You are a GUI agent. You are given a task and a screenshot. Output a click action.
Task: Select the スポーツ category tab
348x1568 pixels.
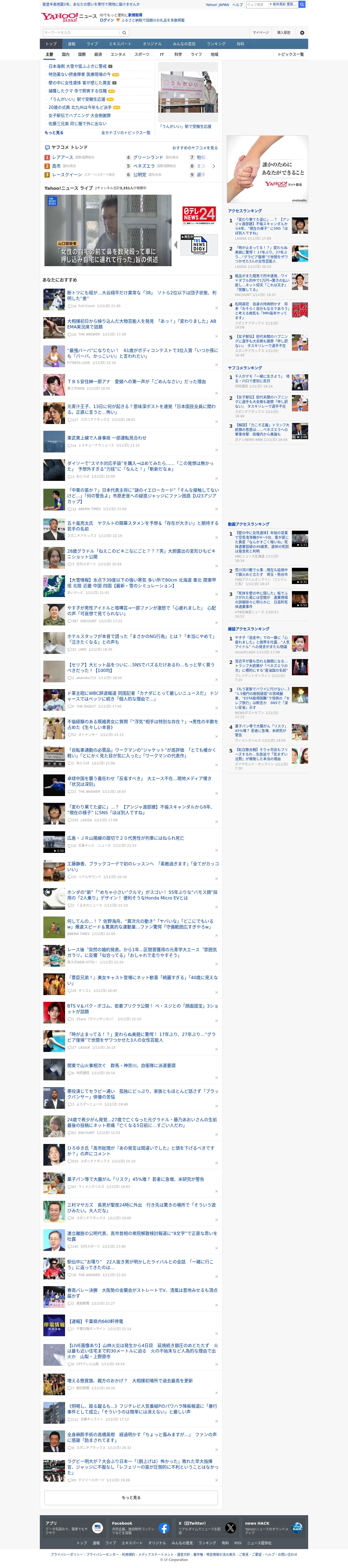click(142, 54)
